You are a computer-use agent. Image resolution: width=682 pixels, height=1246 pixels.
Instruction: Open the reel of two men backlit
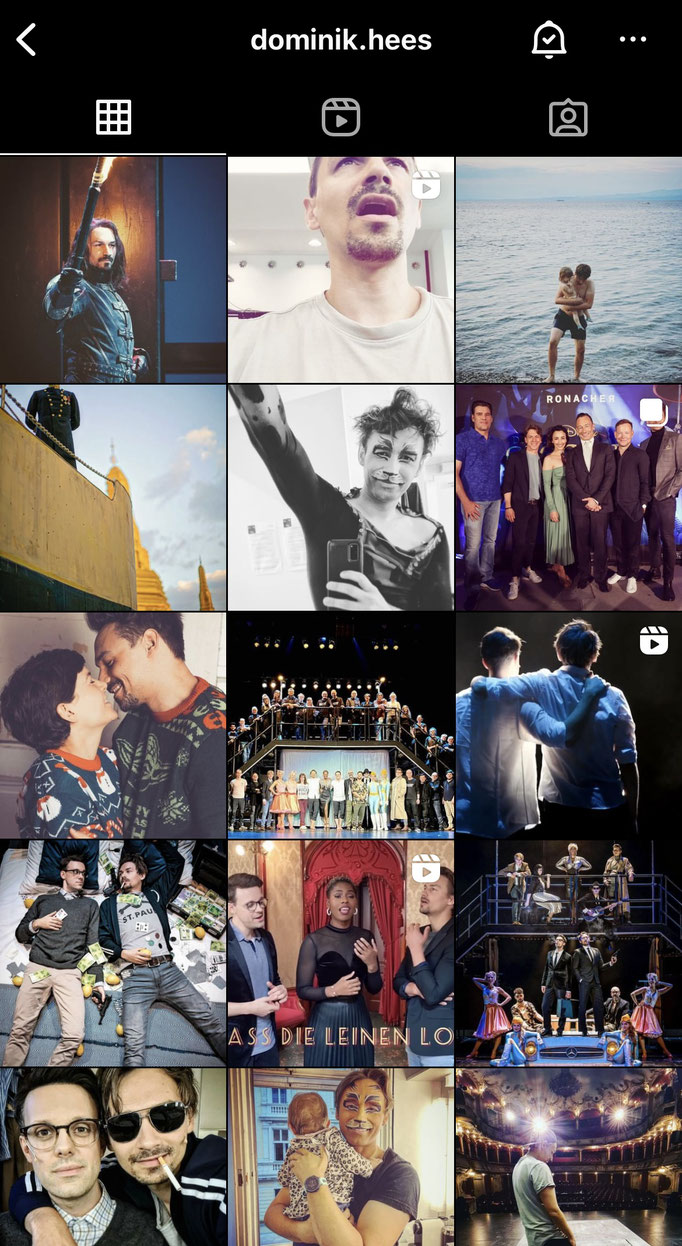tap(568, 725)
